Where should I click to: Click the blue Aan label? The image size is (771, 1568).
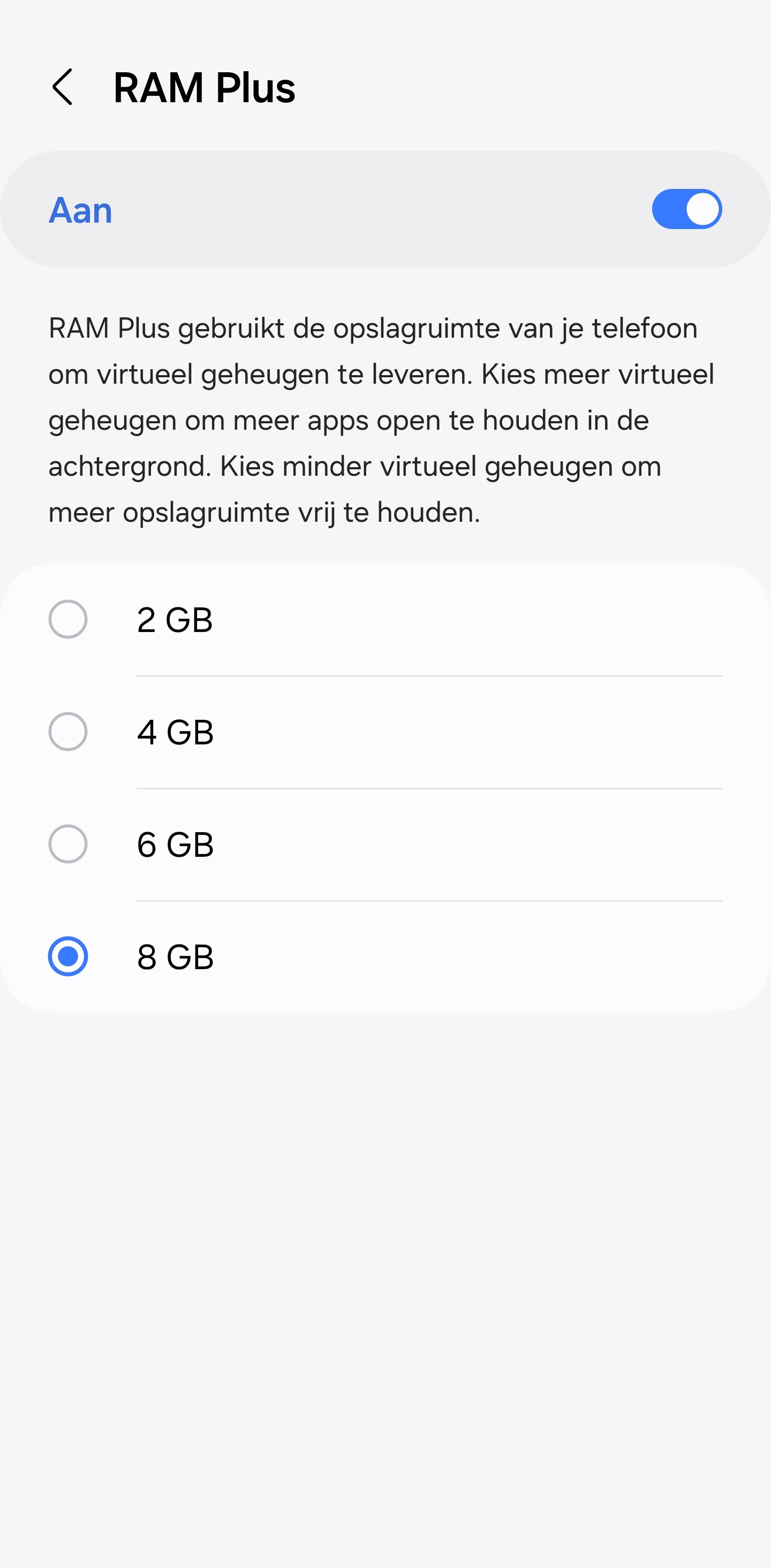[80, 210]
